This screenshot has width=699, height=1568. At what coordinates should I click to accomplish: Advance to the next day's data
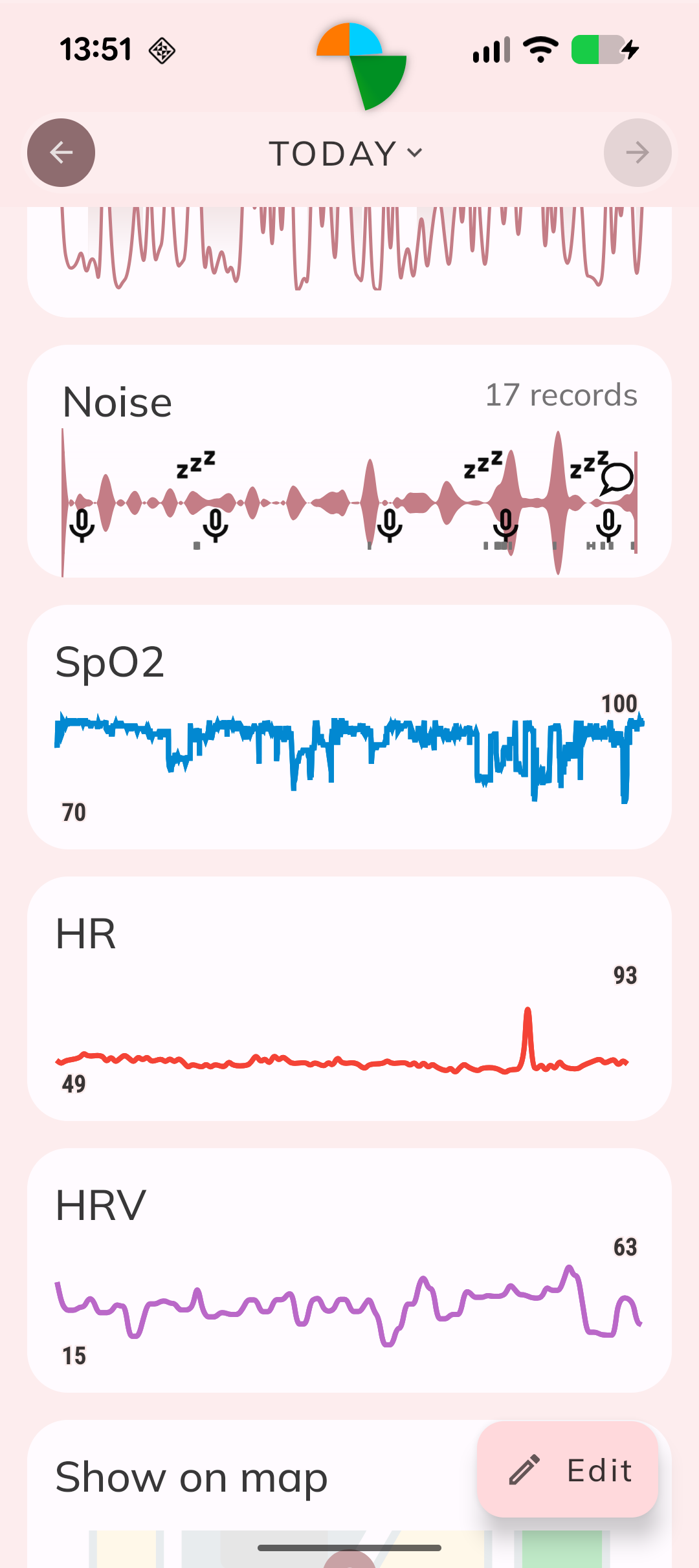click(638, 153)
